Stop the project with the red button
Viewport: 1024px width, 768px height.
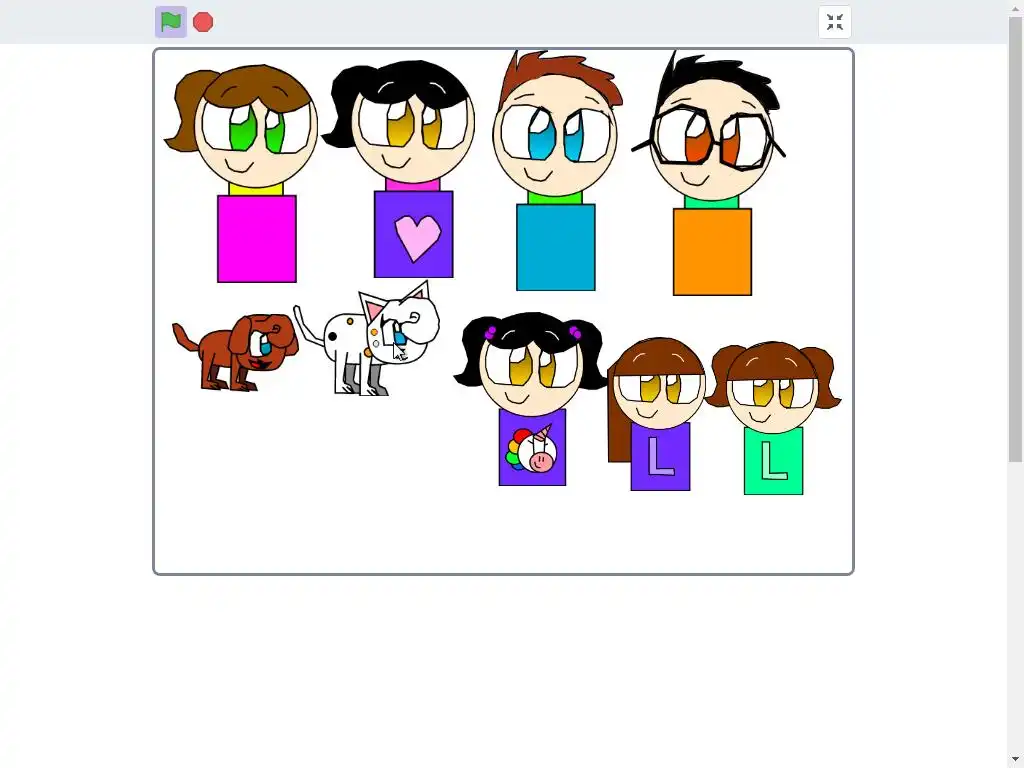coord(203,22)
